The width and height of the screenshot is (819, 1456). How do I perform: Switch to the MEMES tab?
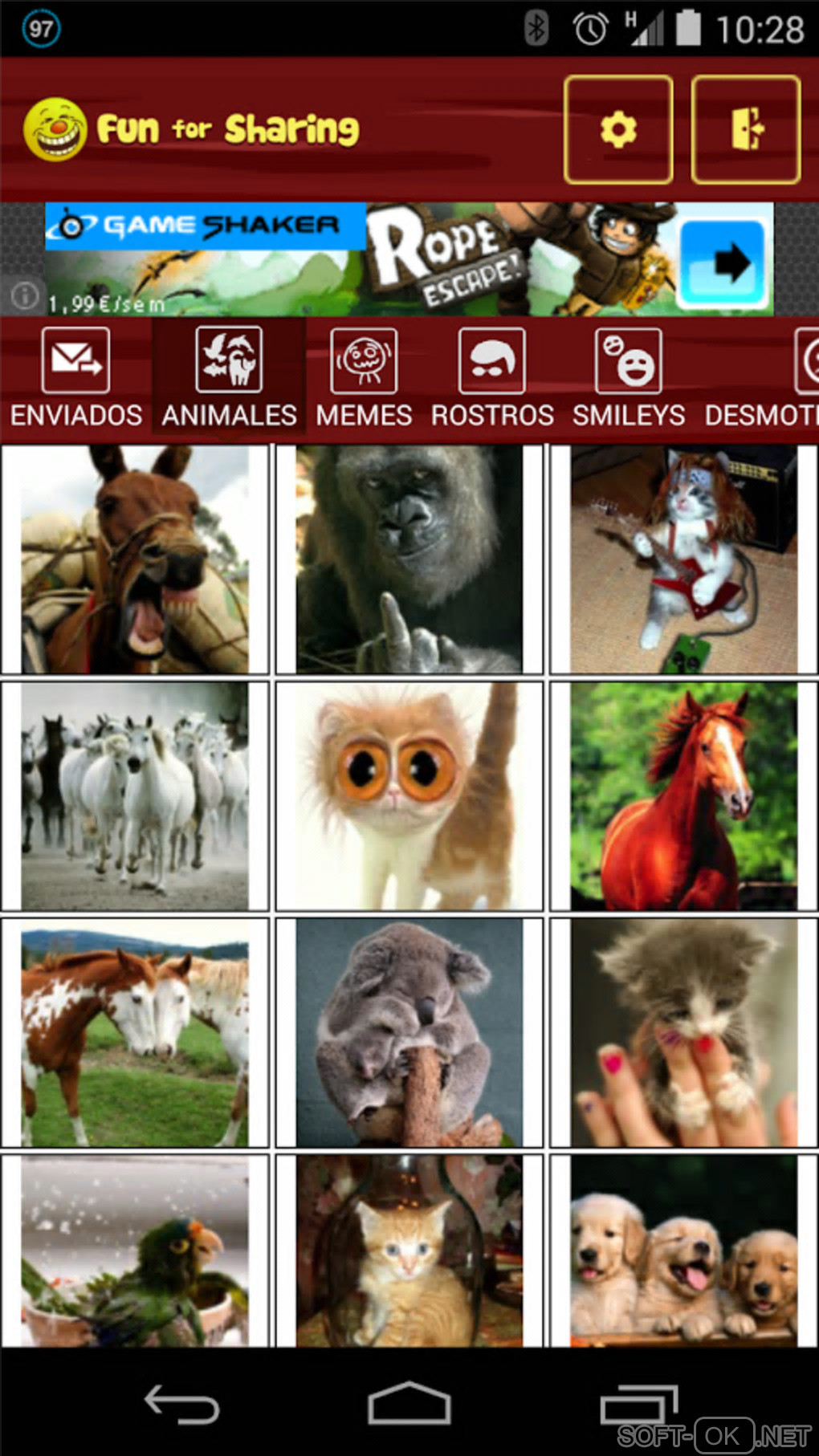click(364, 377)
